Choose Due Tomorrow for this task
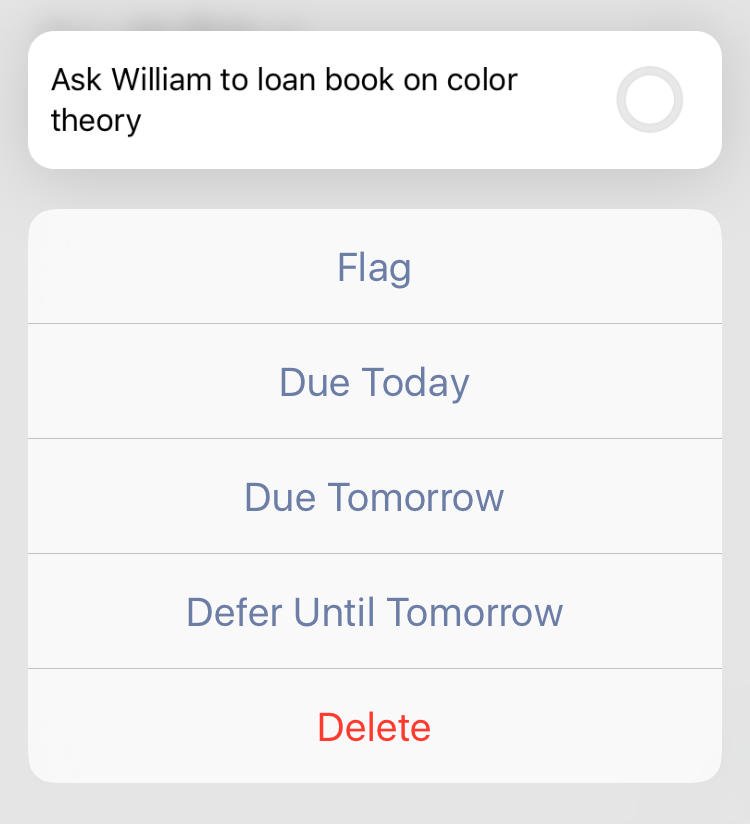Screen dimensions: 750x824 click(x=374, y=497)
